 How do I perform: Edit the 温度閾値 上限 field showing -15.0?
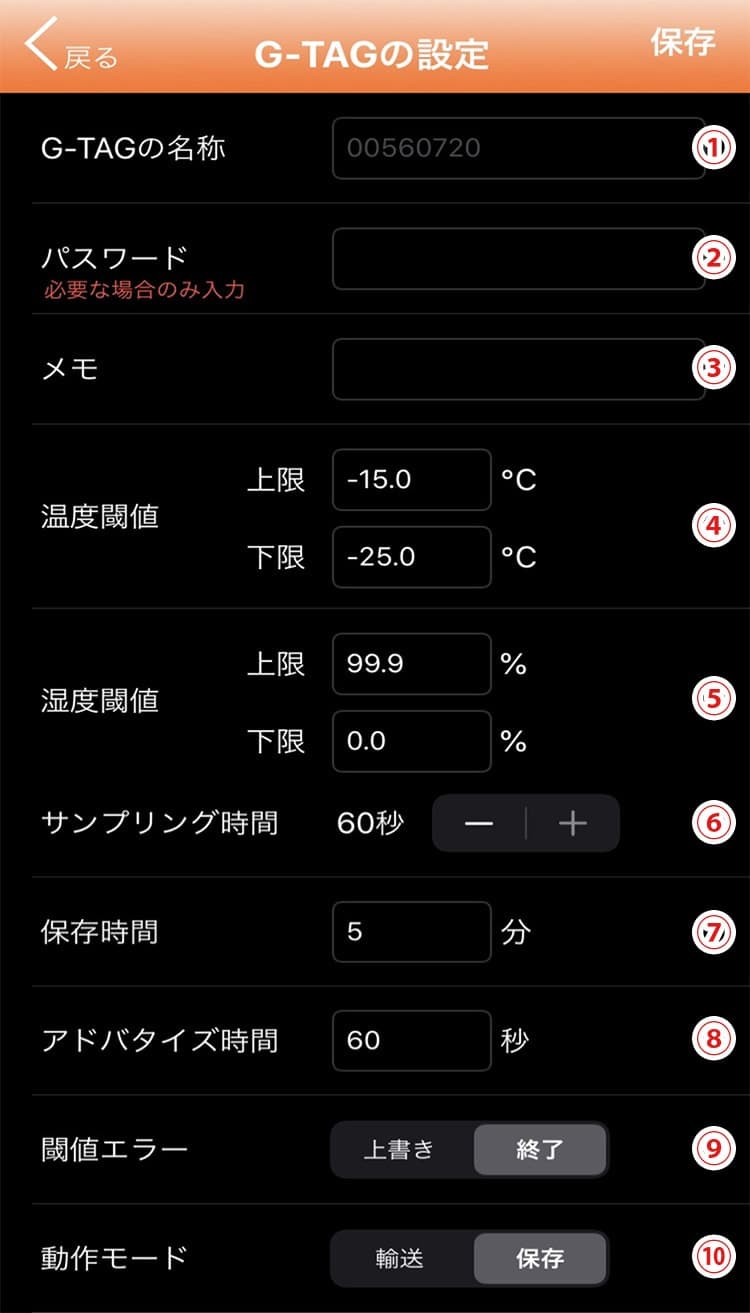(412, 479)
